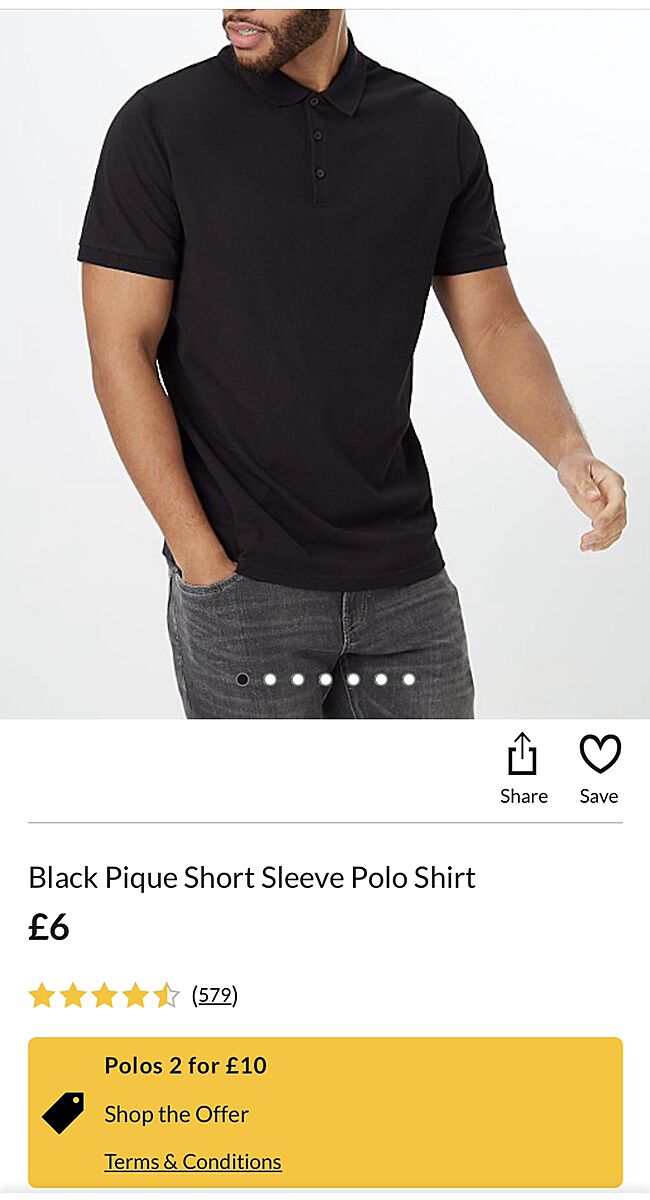The image size is (650, 1200).
Task: Open the offer Terms & Conditions
Action: pos(193,1162)
